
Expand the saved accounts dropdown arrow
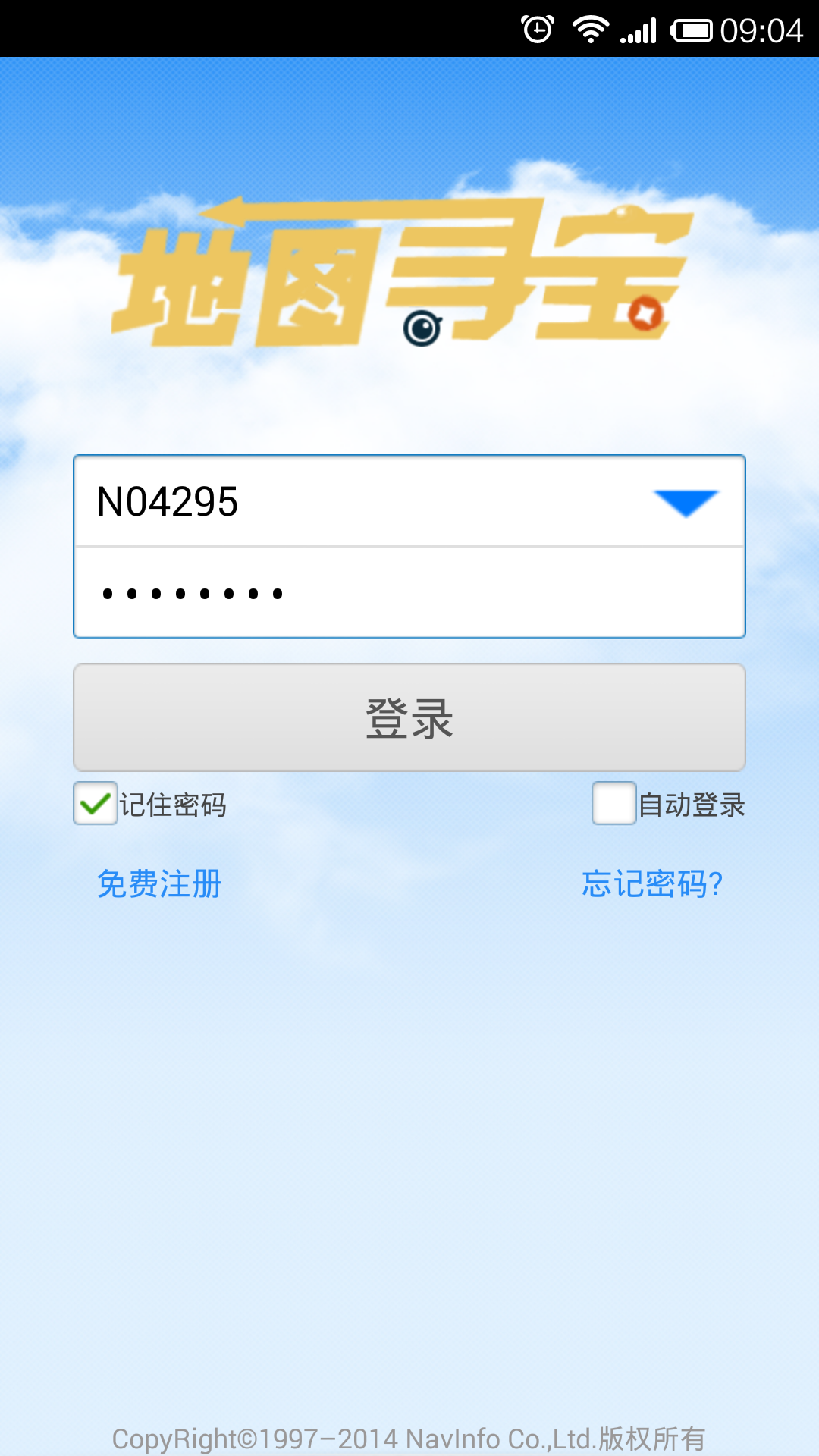[x=686, y=503]
